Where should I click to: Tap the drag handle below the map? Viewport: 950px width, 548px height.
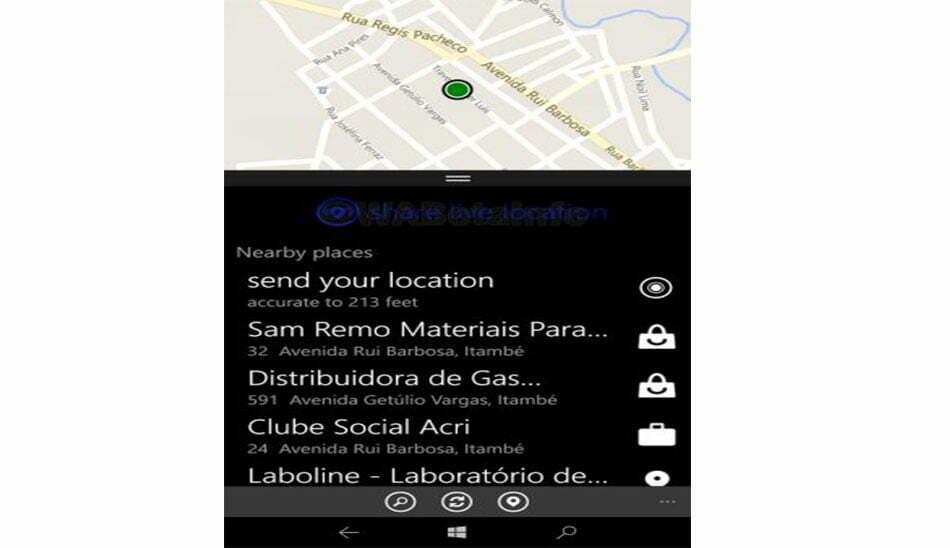tap(458, 178)
